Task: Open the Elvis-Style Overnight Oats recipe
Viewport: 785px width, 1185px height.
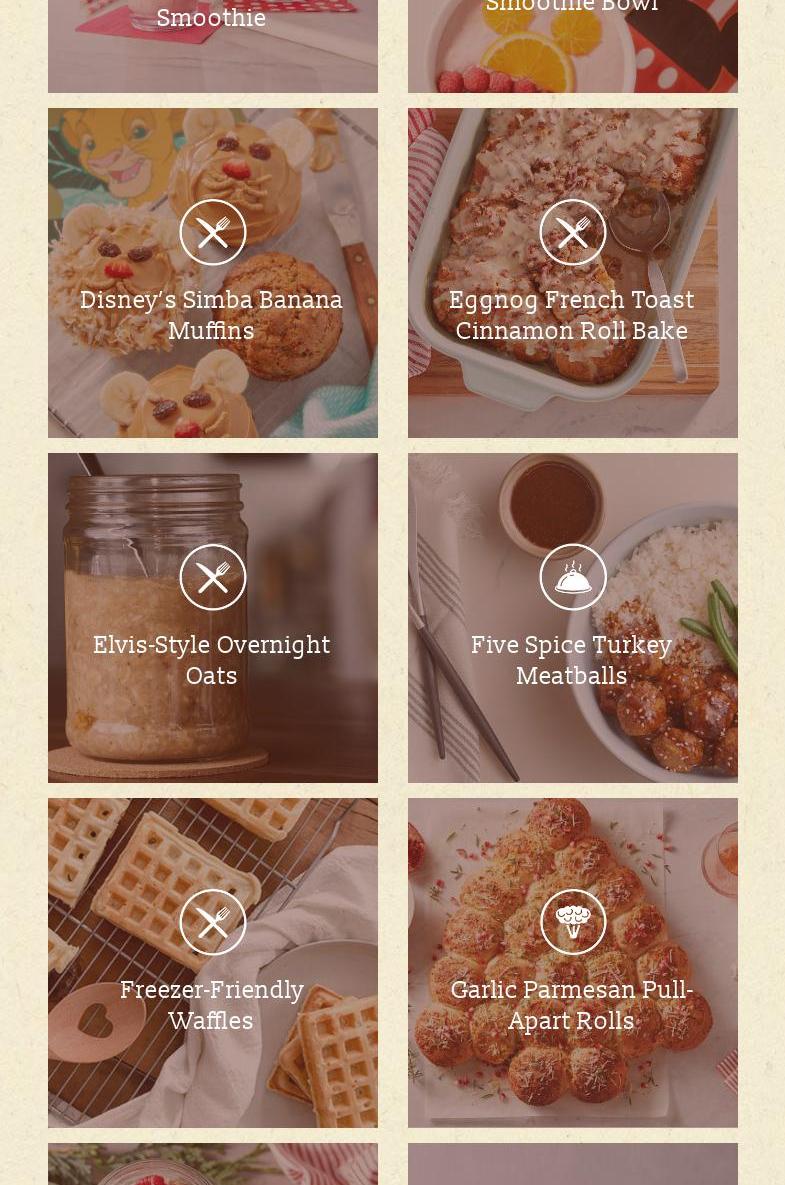Action: click(x=212, y=659)
